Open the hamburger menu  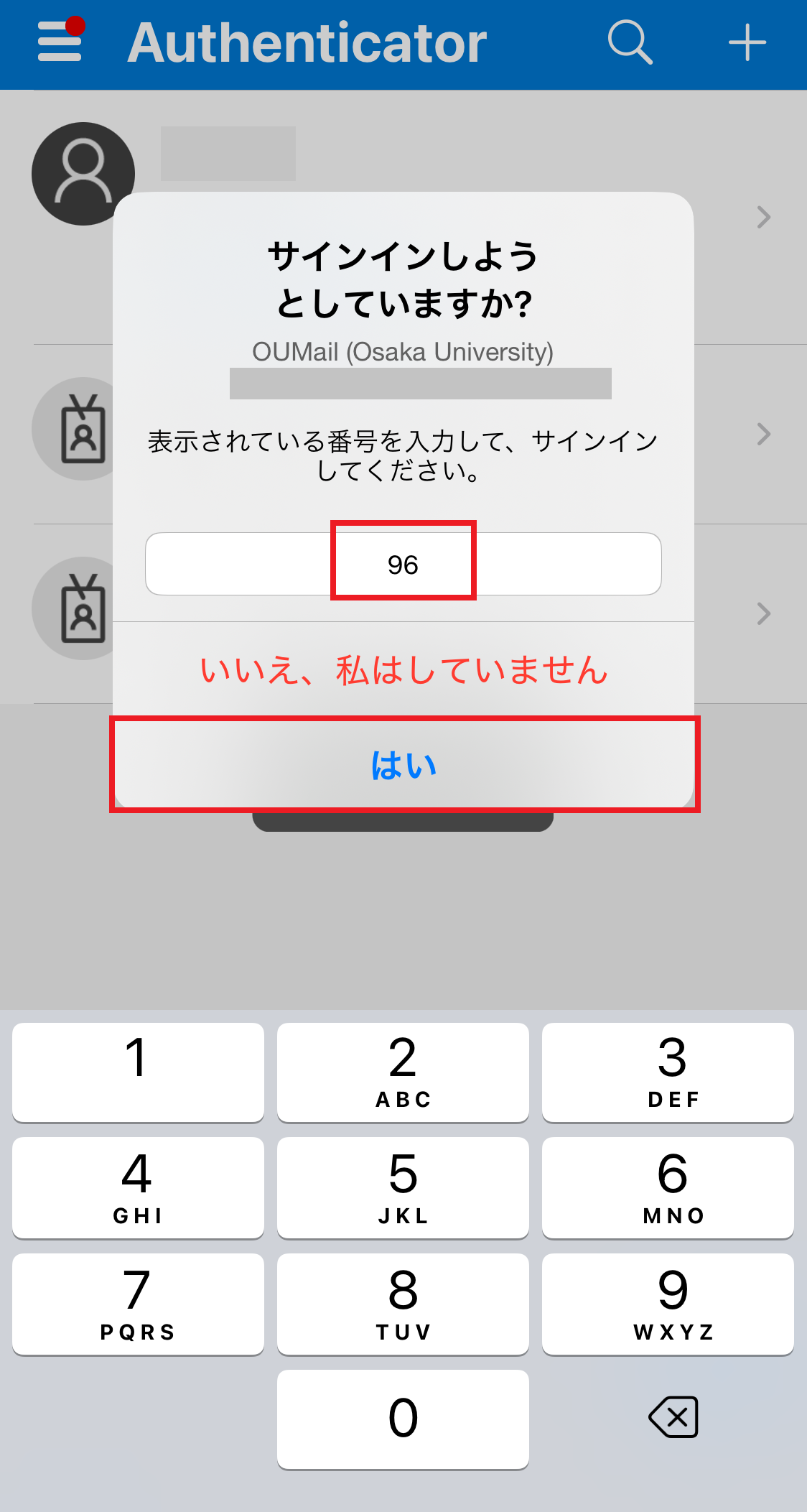point(61,40)
